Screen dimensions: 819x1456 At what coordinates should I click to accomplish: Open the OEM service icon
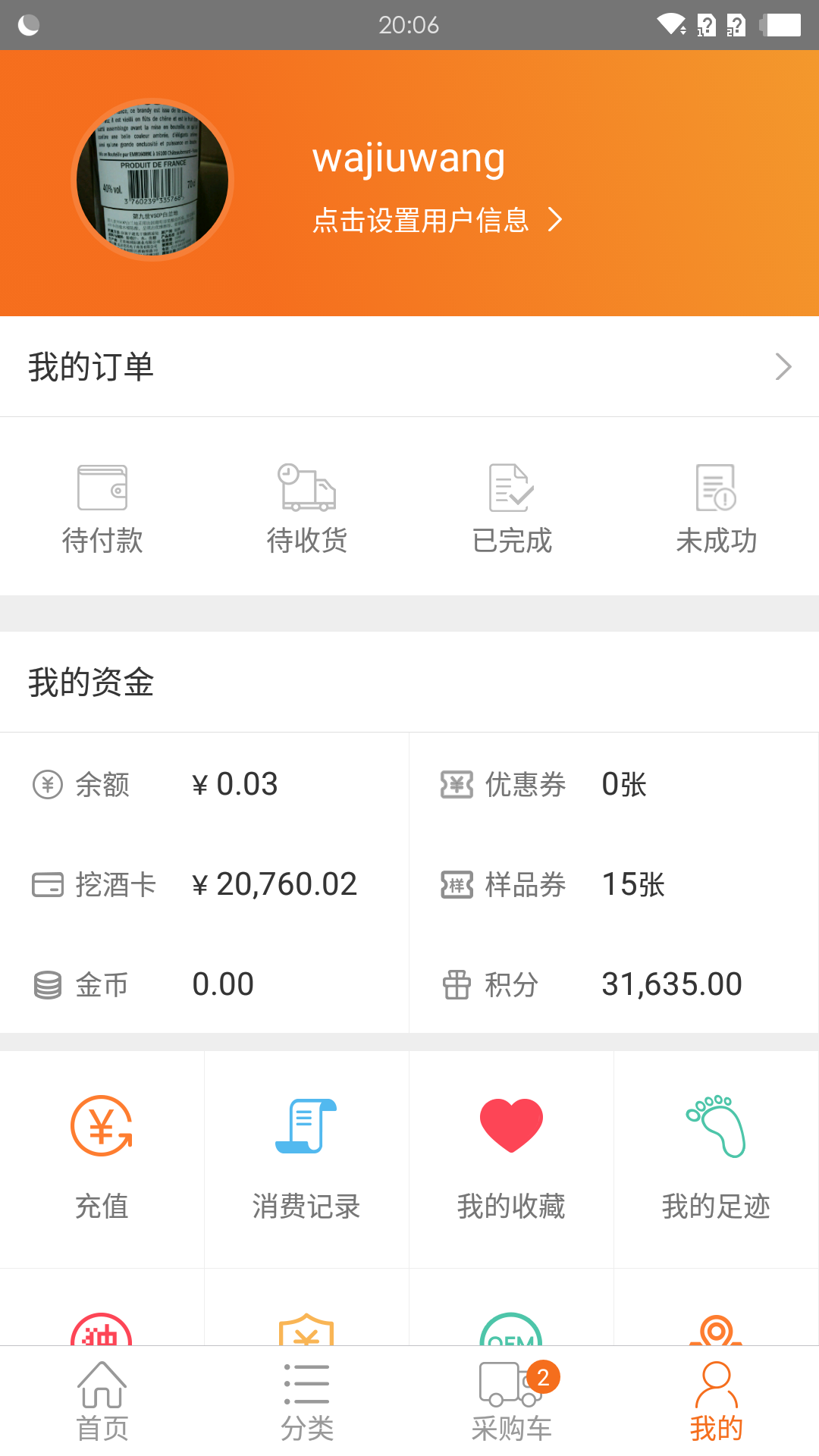[512, 1335]
